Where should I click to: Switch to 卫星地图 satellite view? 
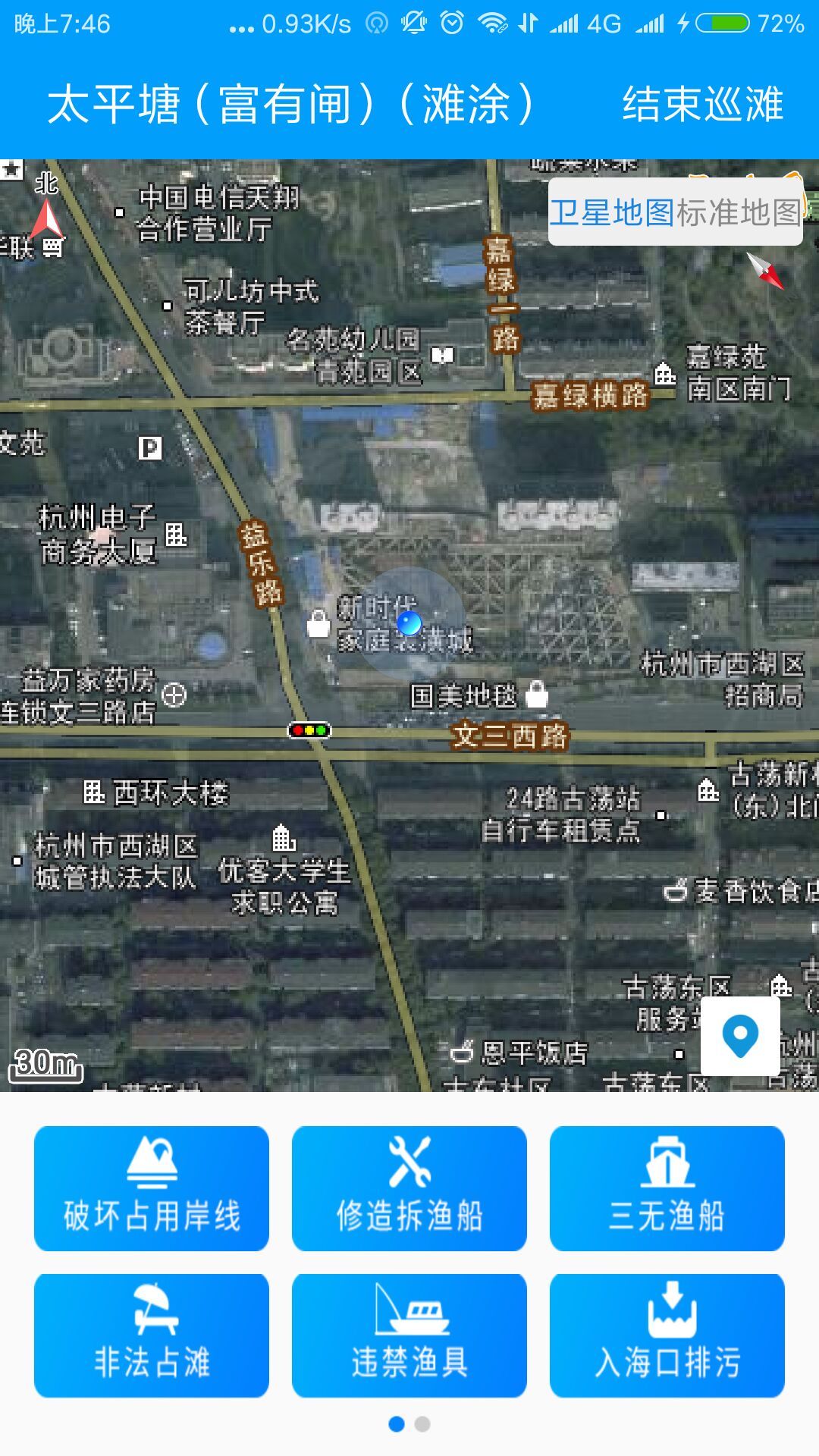612,213
